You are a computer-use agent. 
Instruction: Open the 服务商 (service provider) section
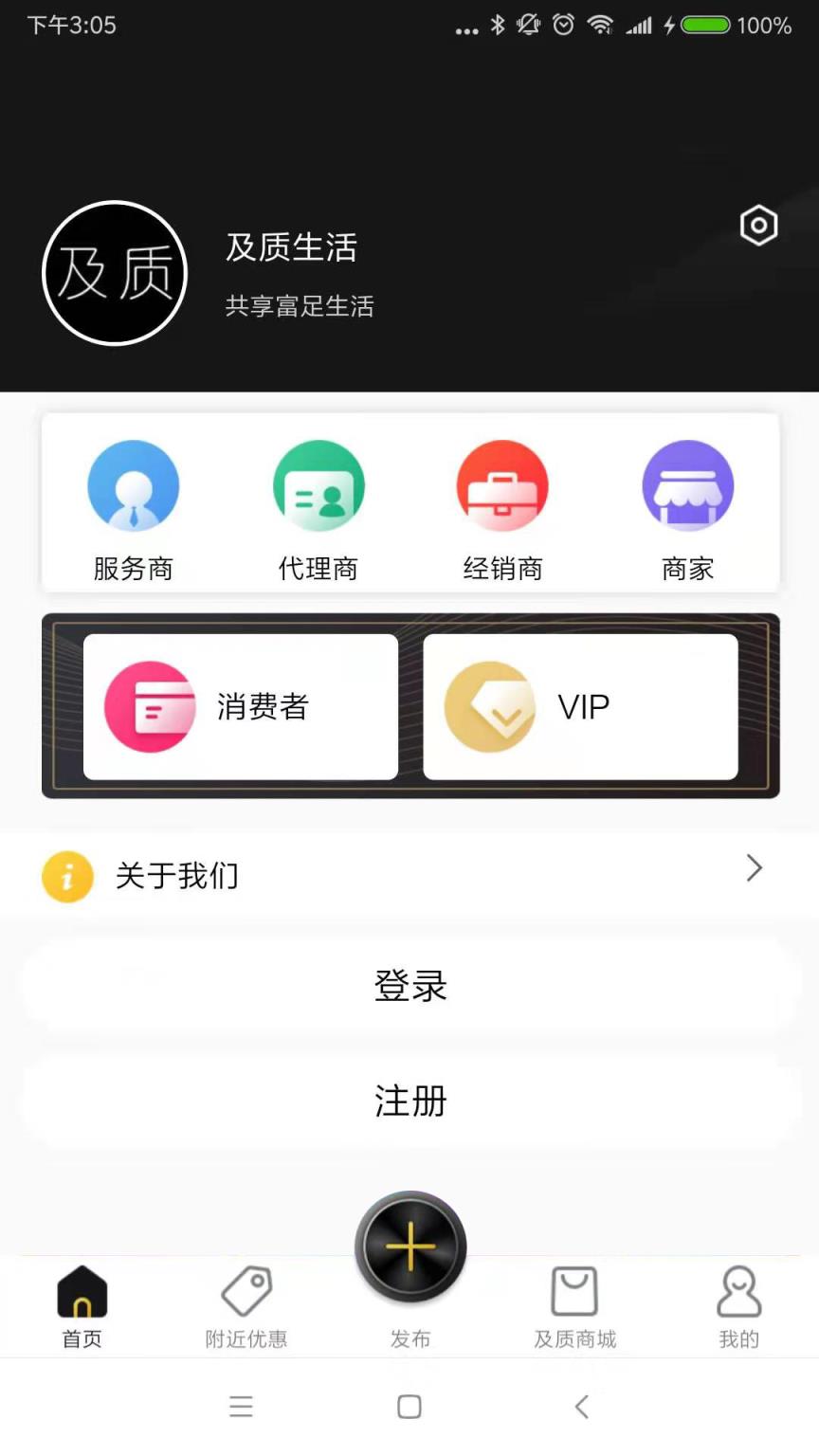(x=133, y=502)
